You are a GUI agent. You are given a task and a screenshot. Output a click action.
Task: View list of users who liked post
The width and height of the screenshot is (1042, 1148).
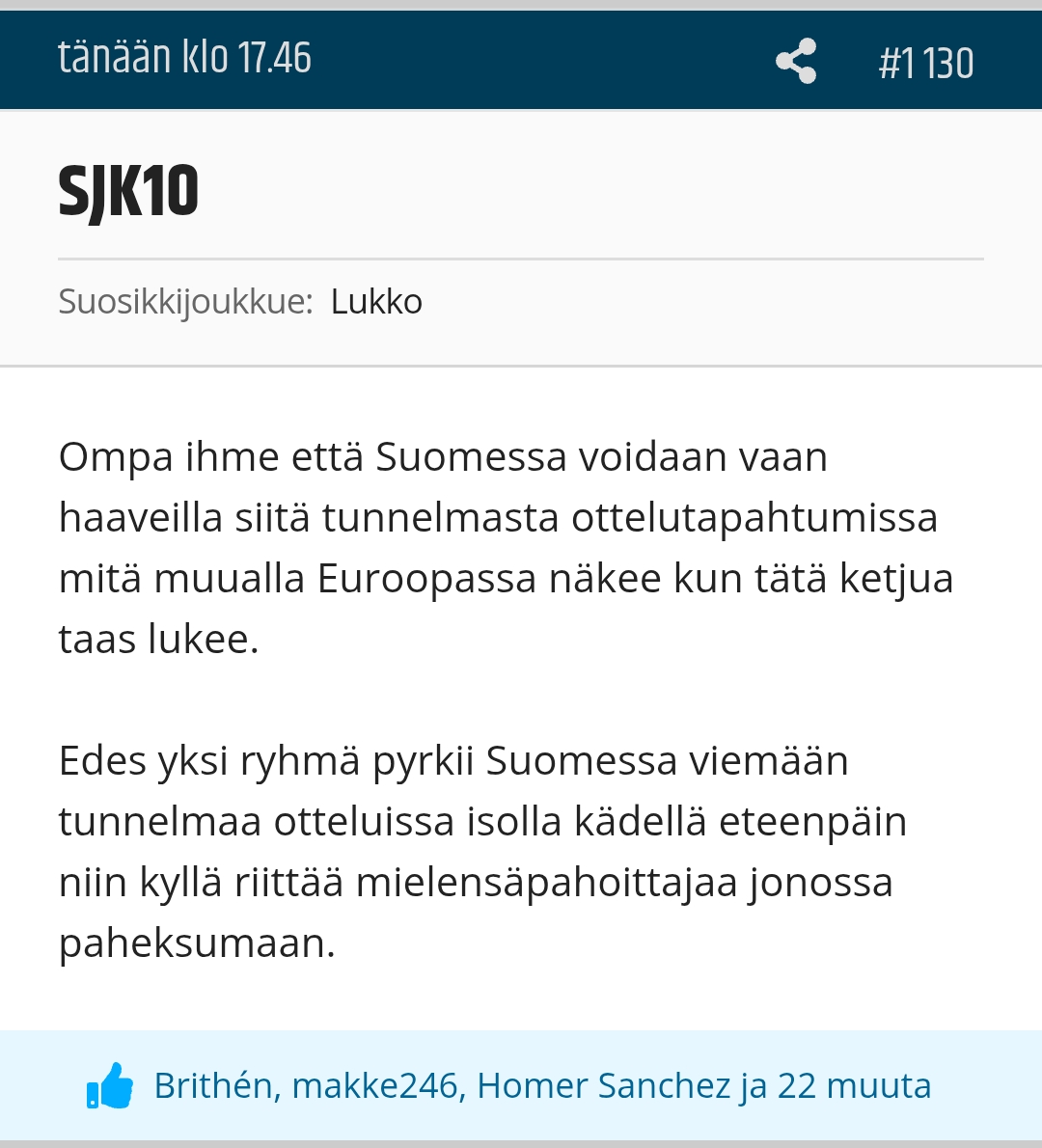(x=542, y=1086)
